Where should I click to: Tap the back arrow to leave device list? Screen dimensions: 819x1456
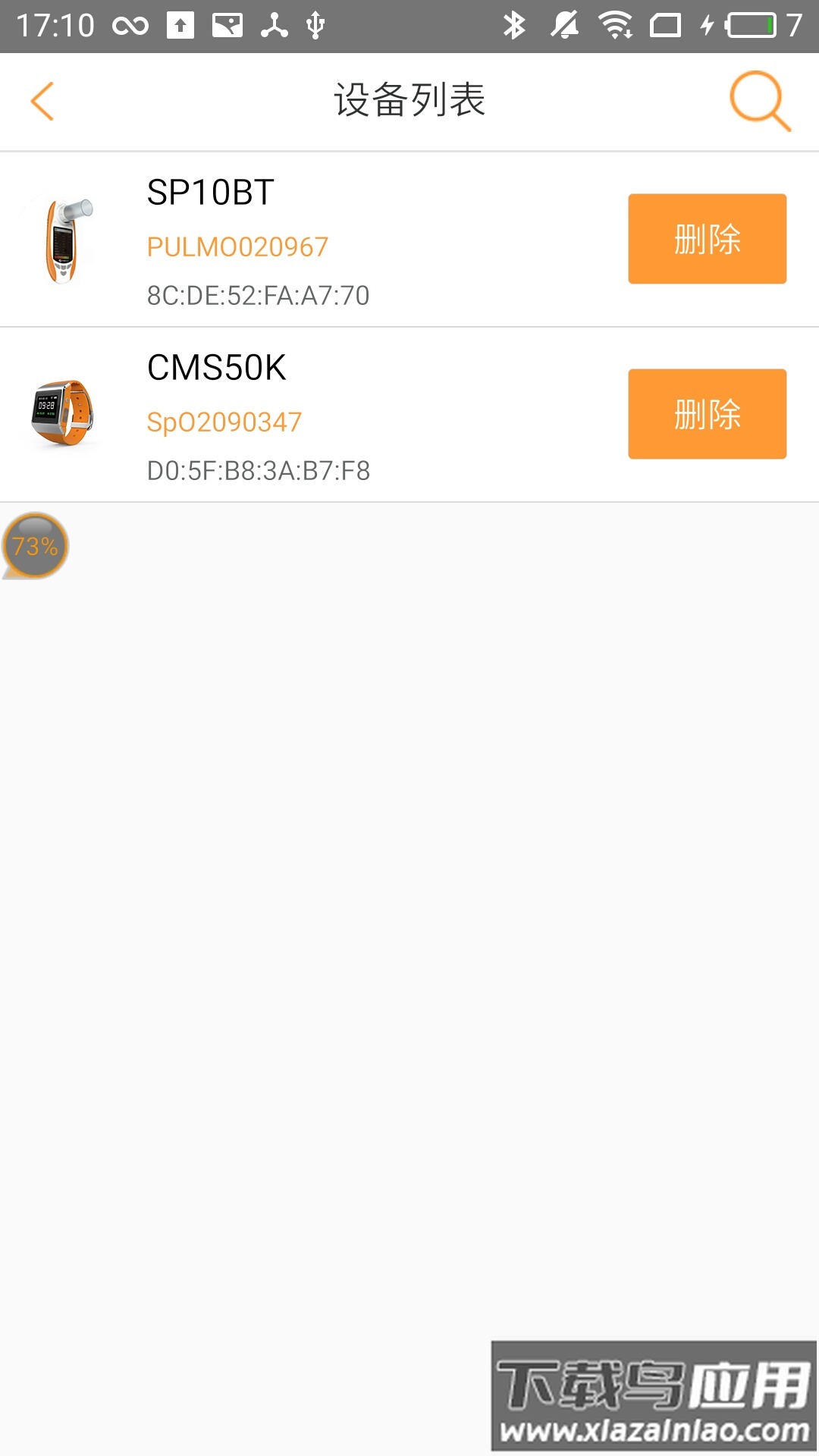[43, 100]
